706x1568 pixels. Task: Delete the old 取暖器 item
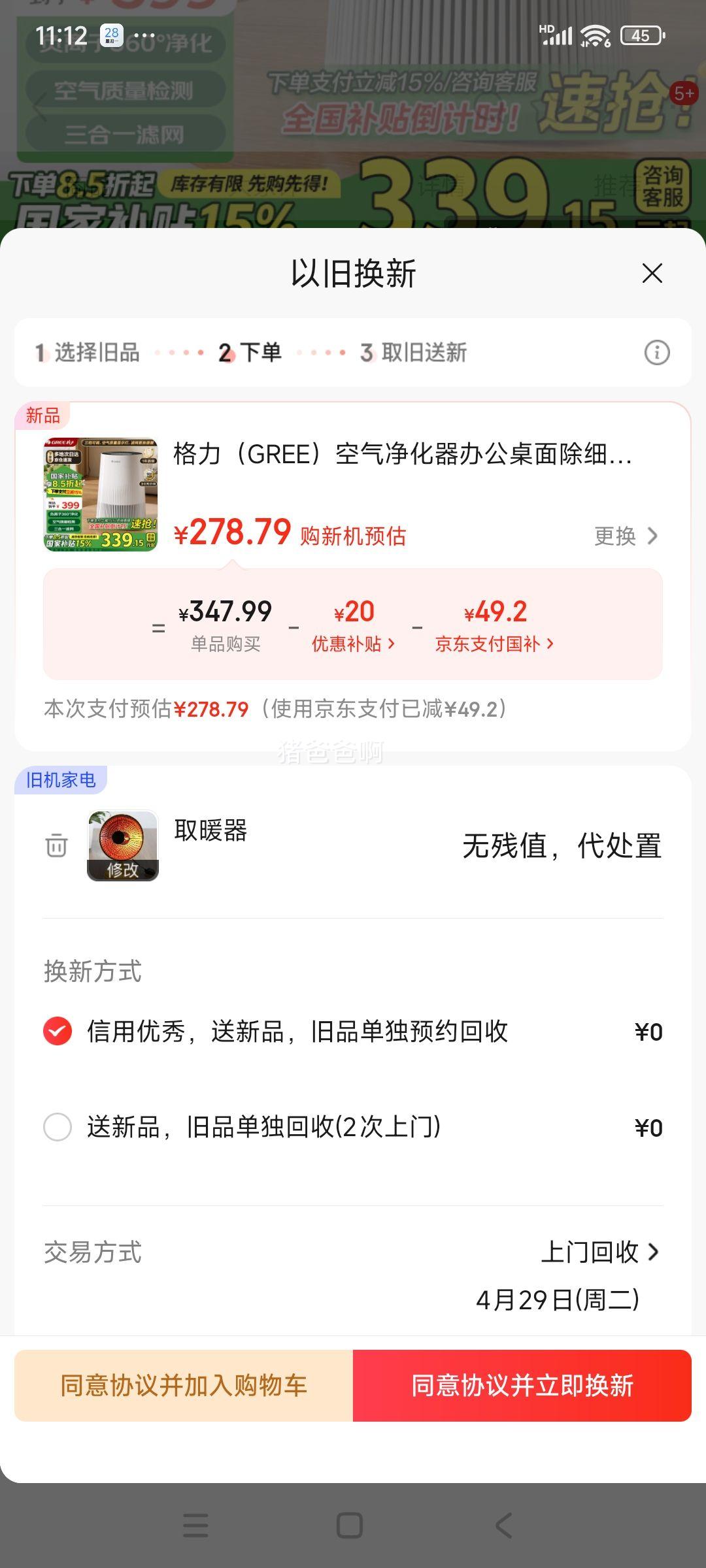(56, 845)
